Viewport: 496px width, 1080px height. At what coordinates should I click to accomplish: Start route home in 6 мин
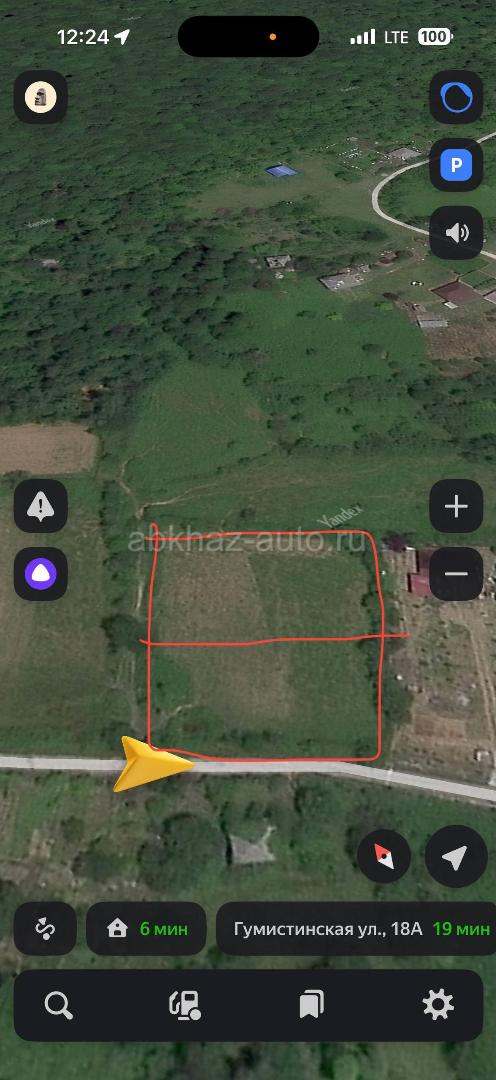[x=146, y=928]
